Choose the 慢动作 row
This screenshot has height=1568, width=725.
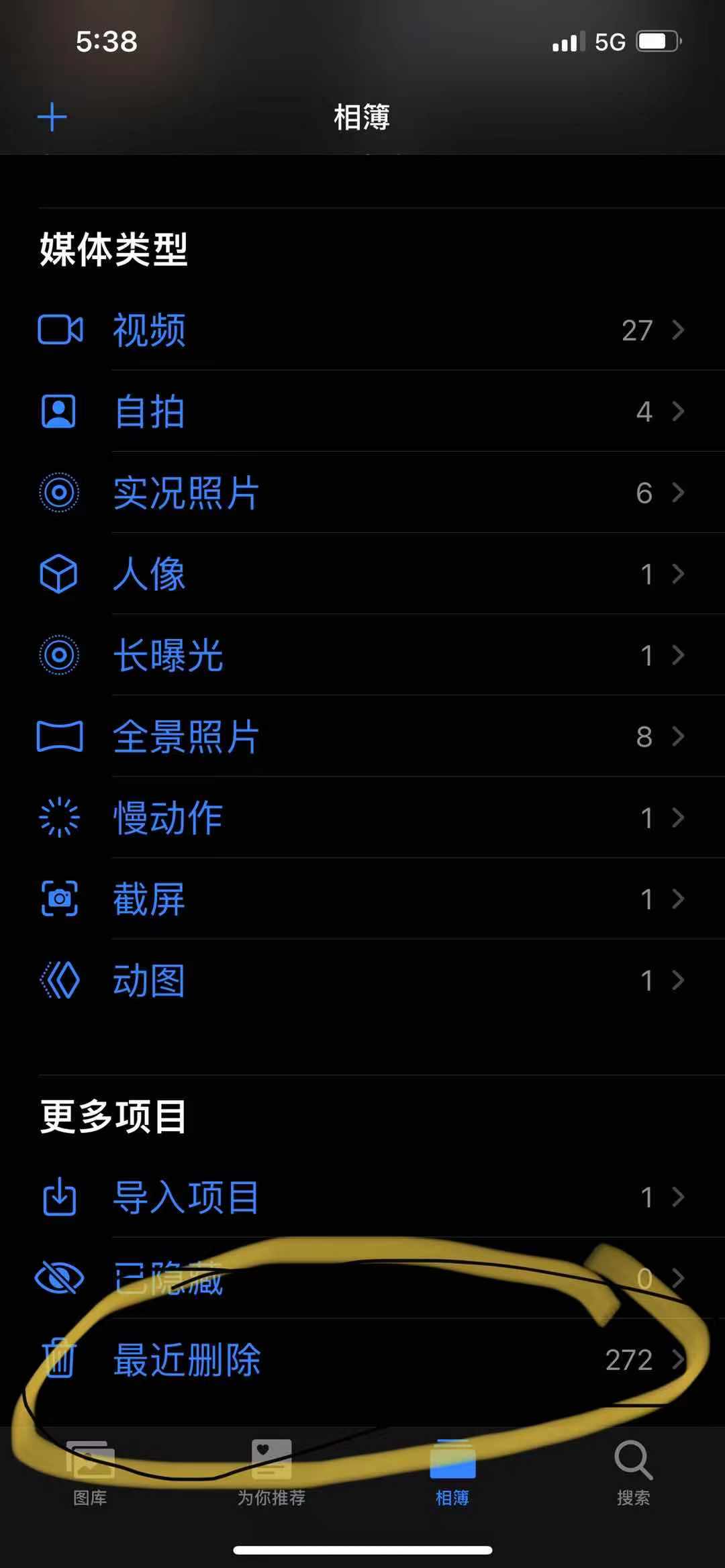point(362,818)
